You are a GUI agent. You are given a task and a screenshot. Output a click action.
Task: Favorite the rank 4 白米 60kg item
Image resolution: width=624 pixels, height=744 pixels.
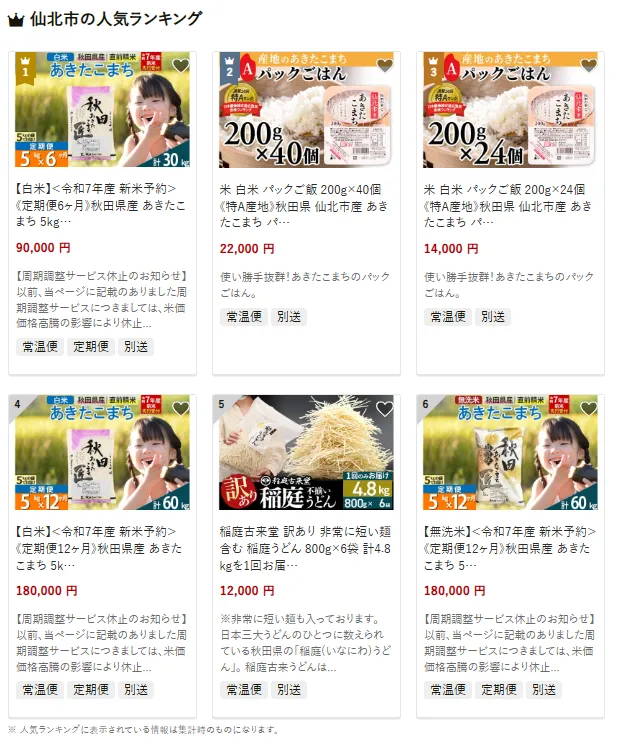(x=180, y=408)
